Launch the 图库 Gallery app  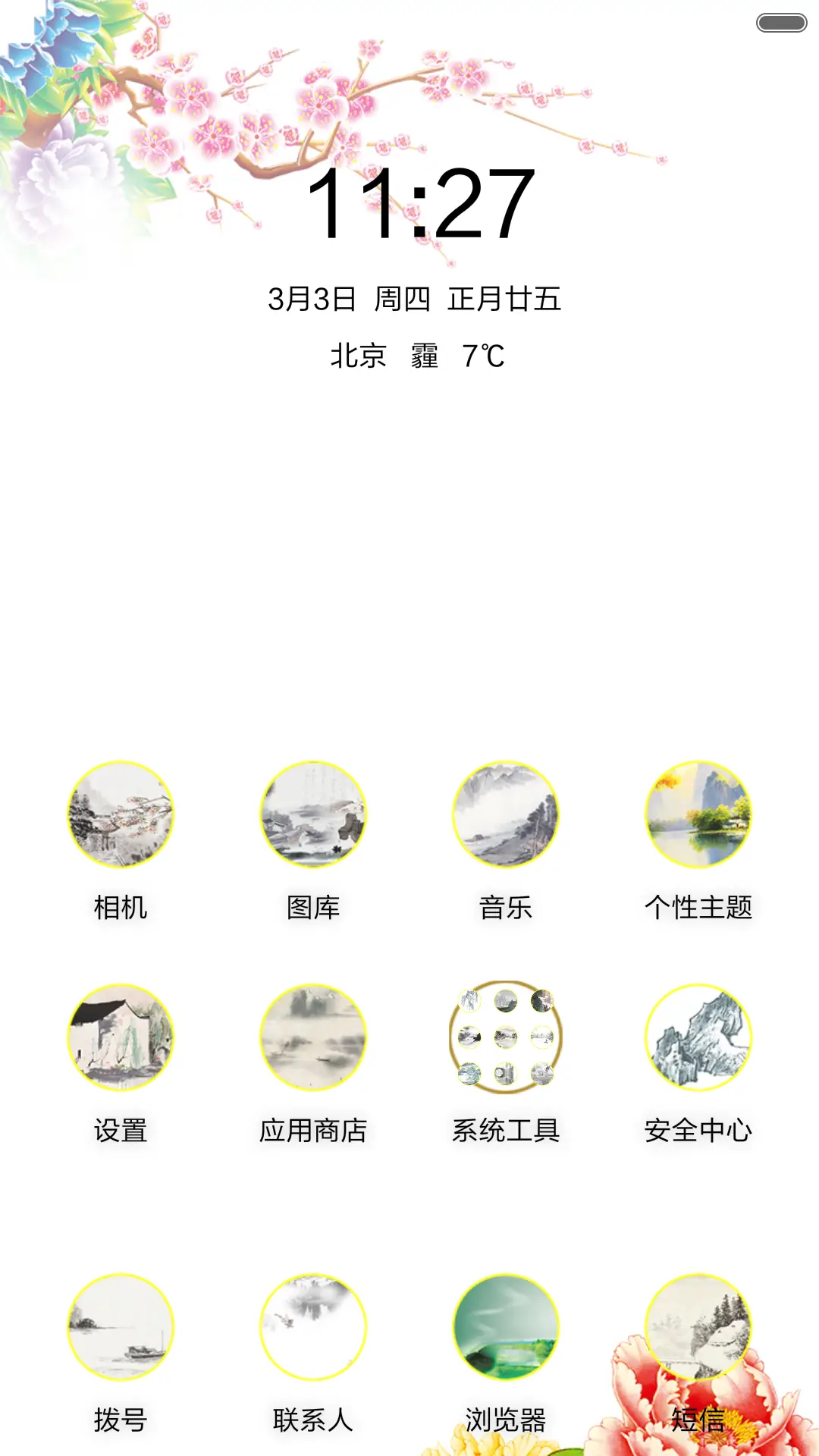click(312, 816)
